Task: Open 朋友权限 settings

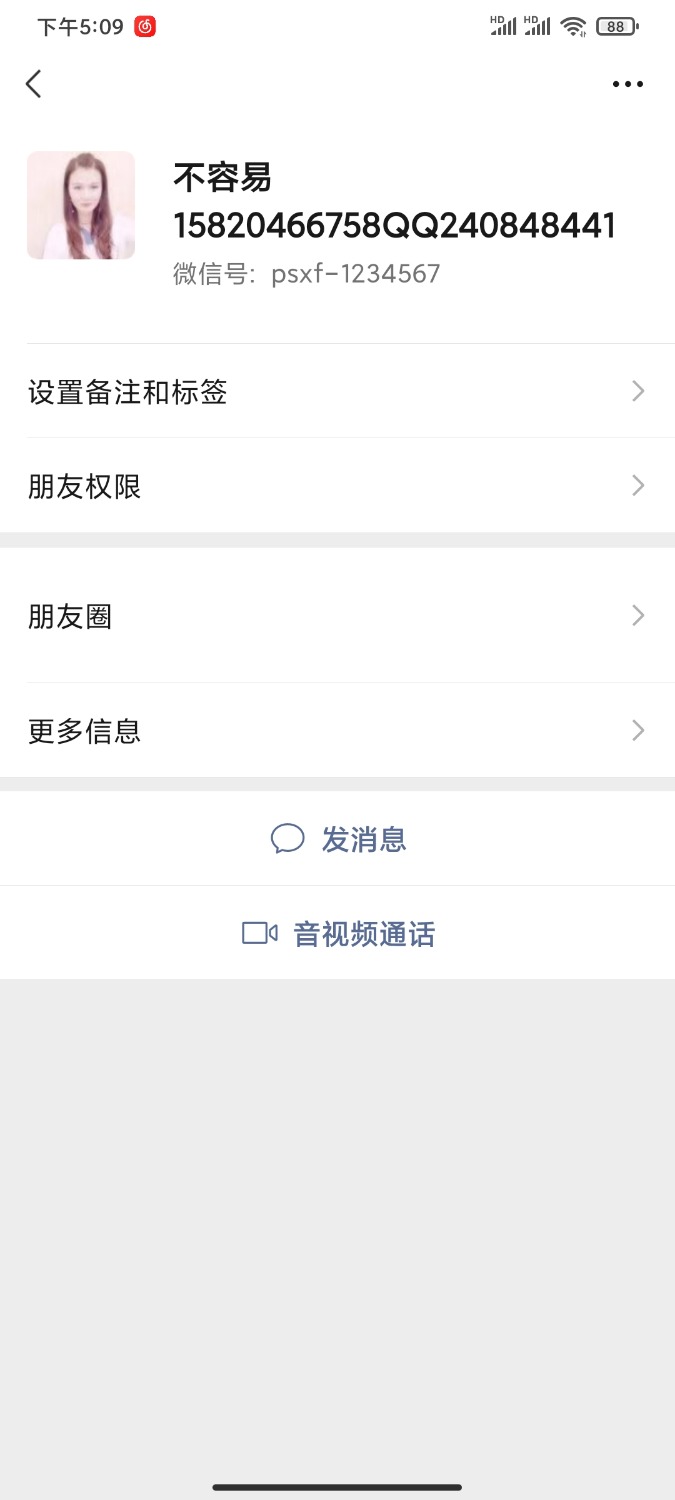Action: (x=337, y=487)
